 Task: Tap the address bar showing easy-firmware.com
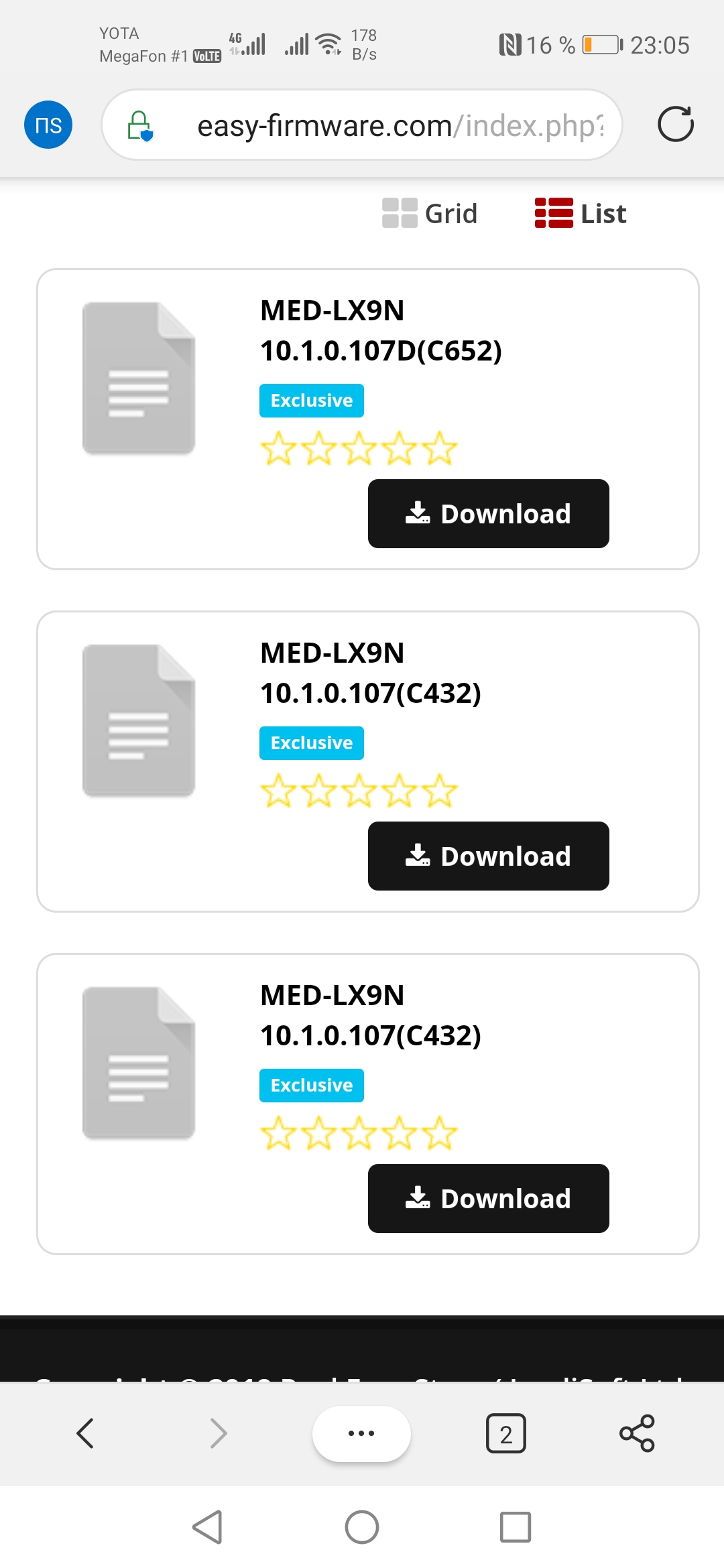[x=362, y=125]
